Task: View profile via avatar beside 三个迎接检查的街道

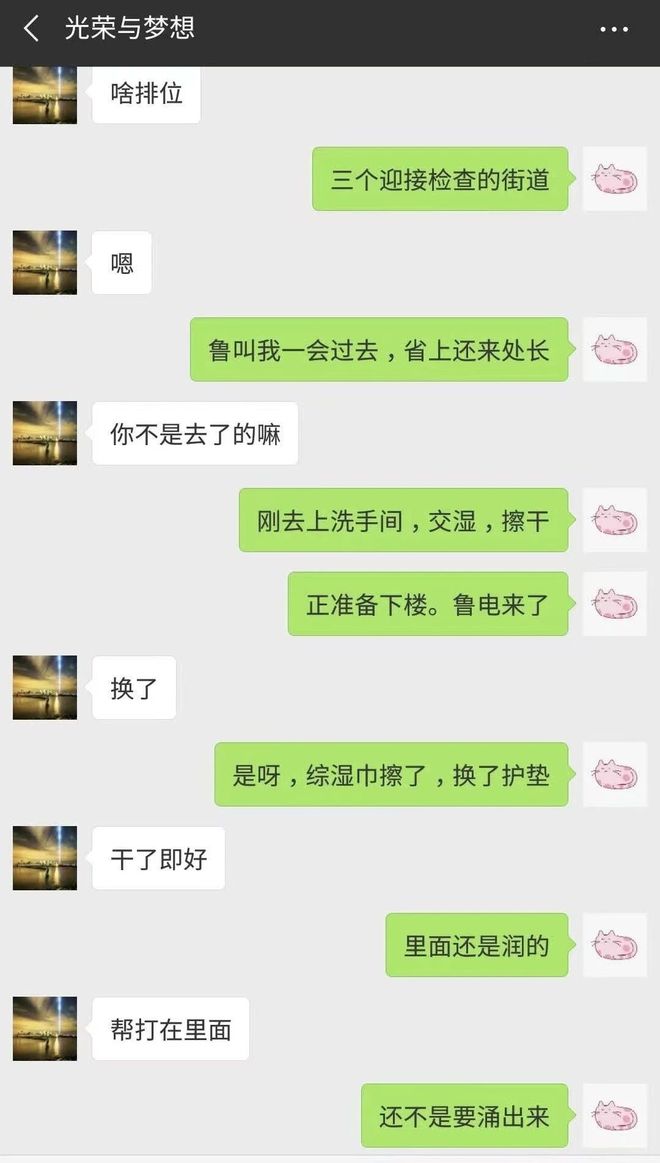Action: (615, 179)
